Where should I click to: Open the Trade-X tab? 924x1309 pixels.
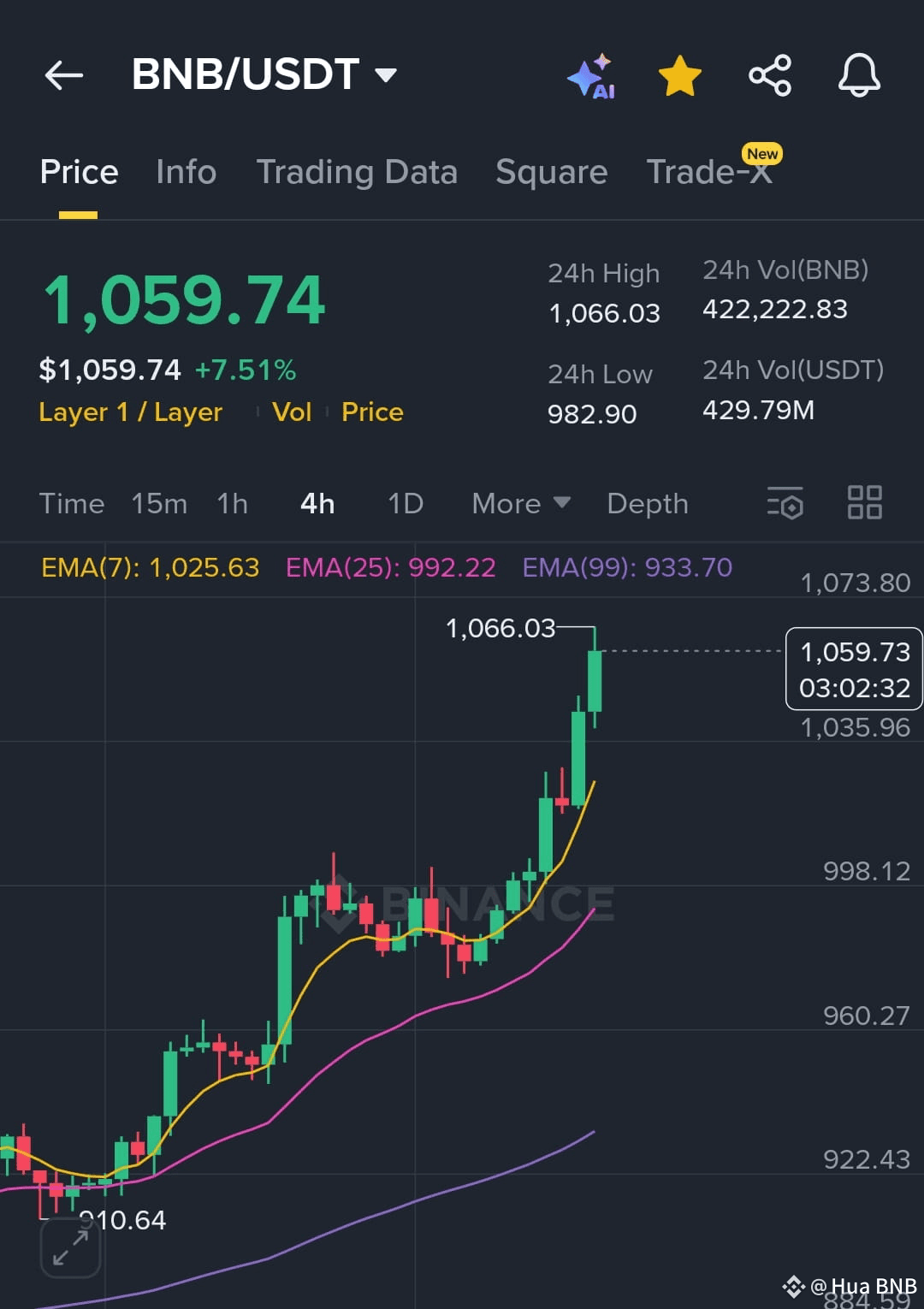pyautogui.click(x=709, y=171)
